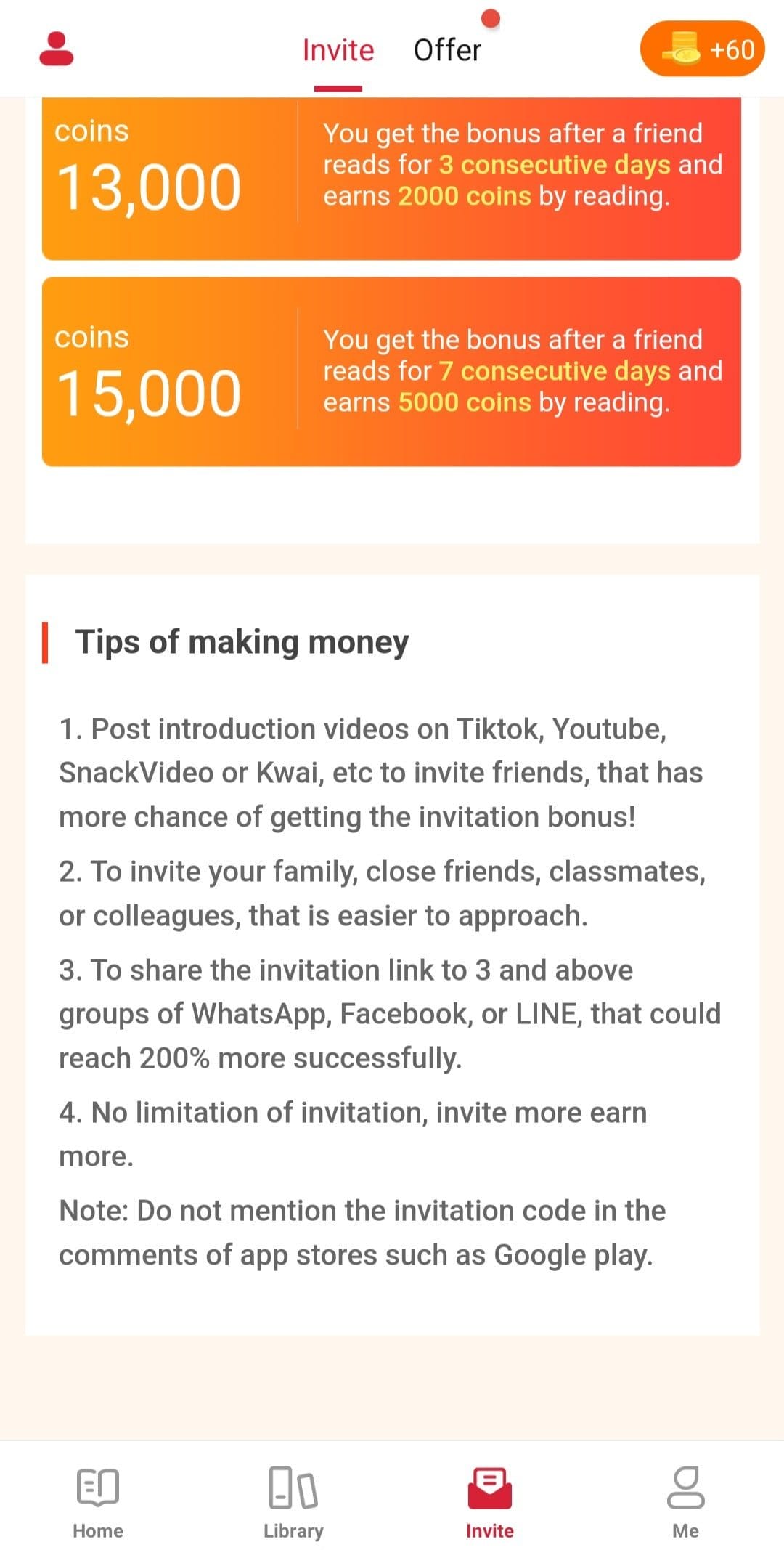Open the profile icon at top left
The height and width of the screenshot is (1550, 784).
56,49
